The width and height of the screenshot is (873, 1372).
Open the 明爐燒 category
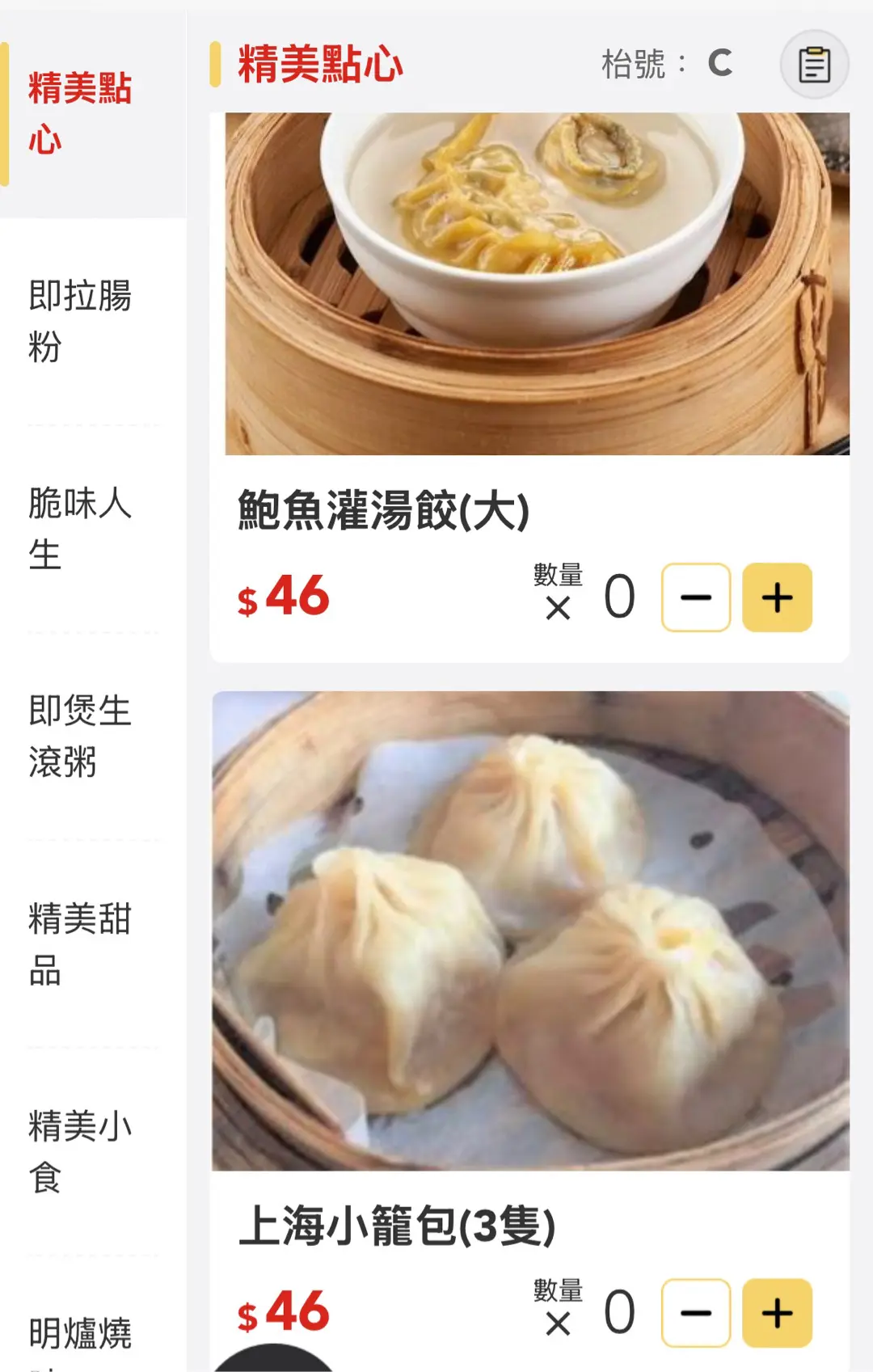click(x=80, y=1334)
